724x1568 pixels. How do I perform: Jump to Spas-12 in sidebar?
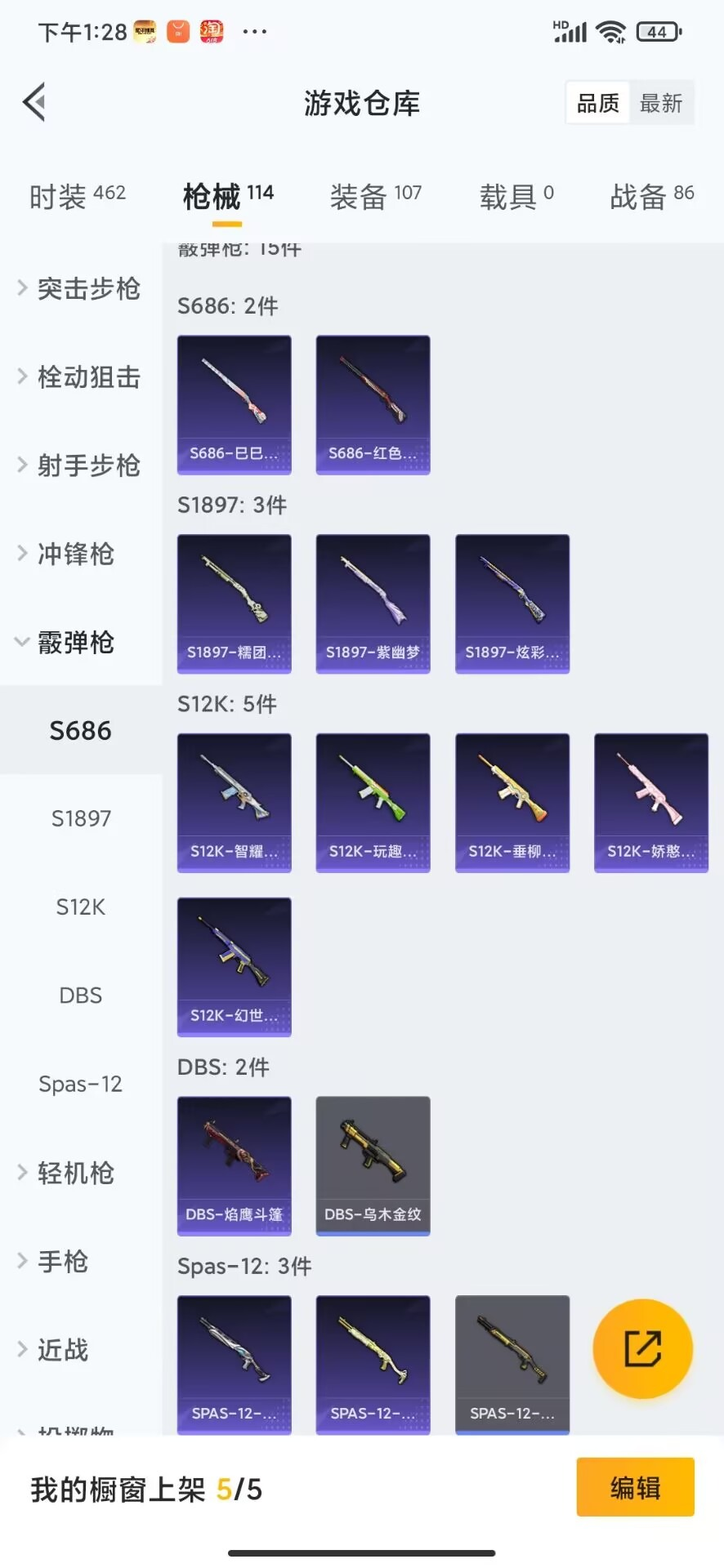[x=81, y=1084]
